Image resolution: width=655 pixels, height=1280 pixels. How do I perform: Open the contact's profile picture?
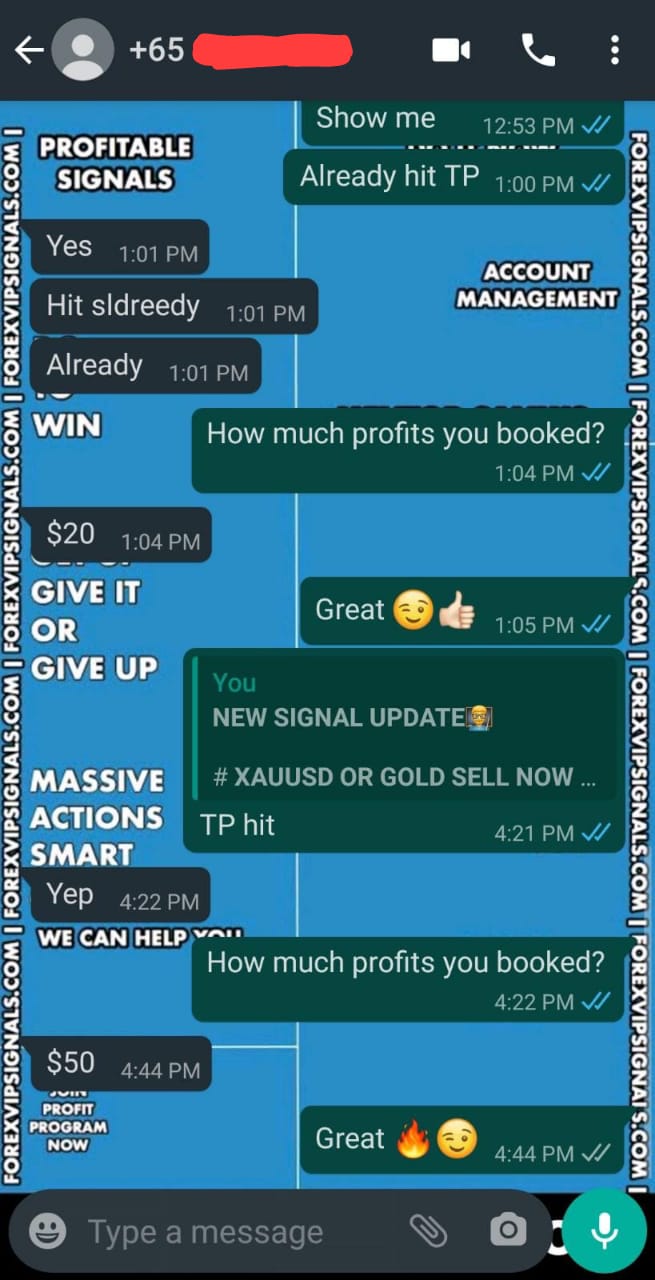pos(82,50)
